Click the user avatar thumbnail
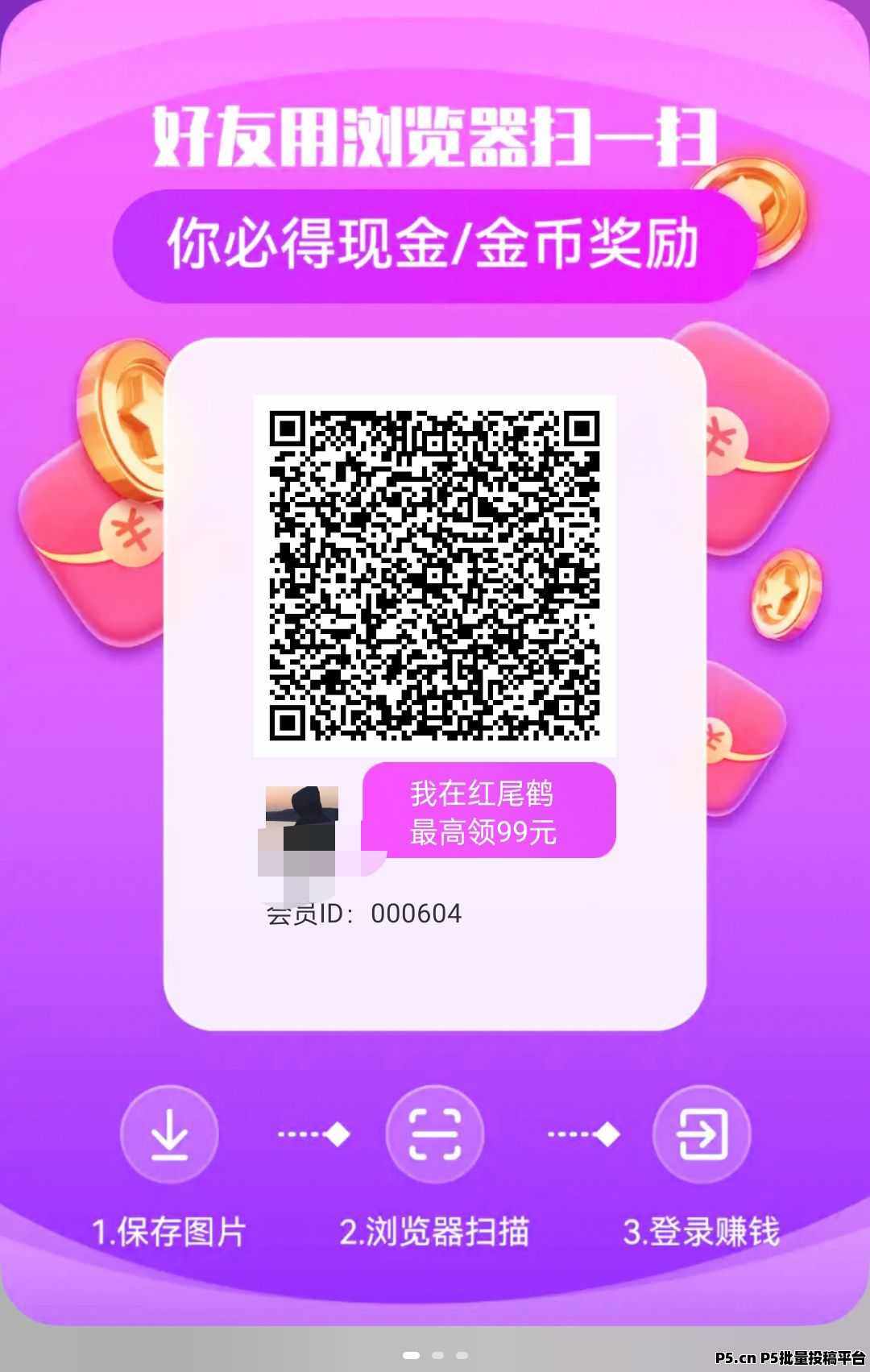 (x=302, y=818)
